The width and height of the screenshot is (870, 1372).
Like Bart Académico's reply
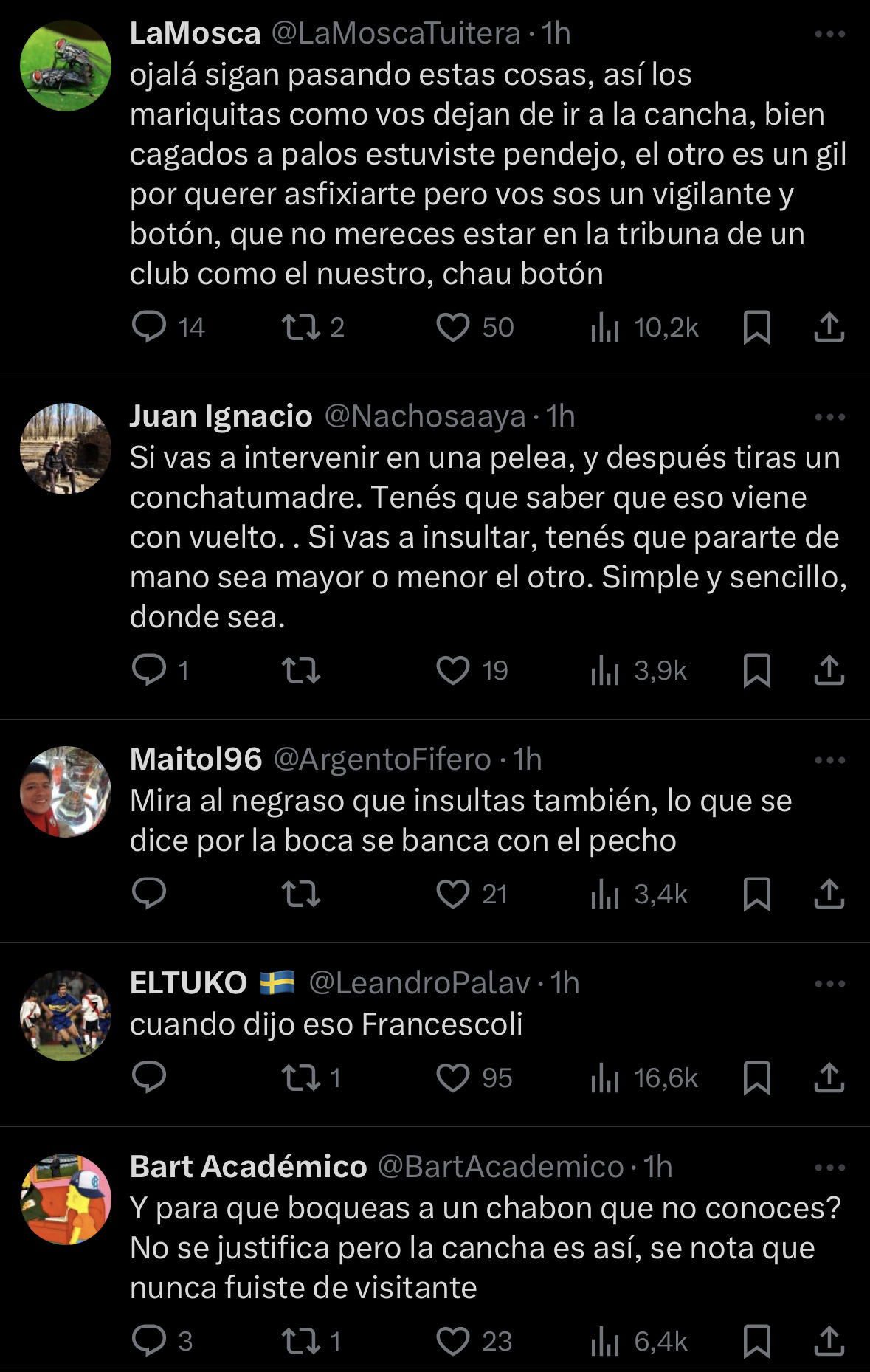453,1341
